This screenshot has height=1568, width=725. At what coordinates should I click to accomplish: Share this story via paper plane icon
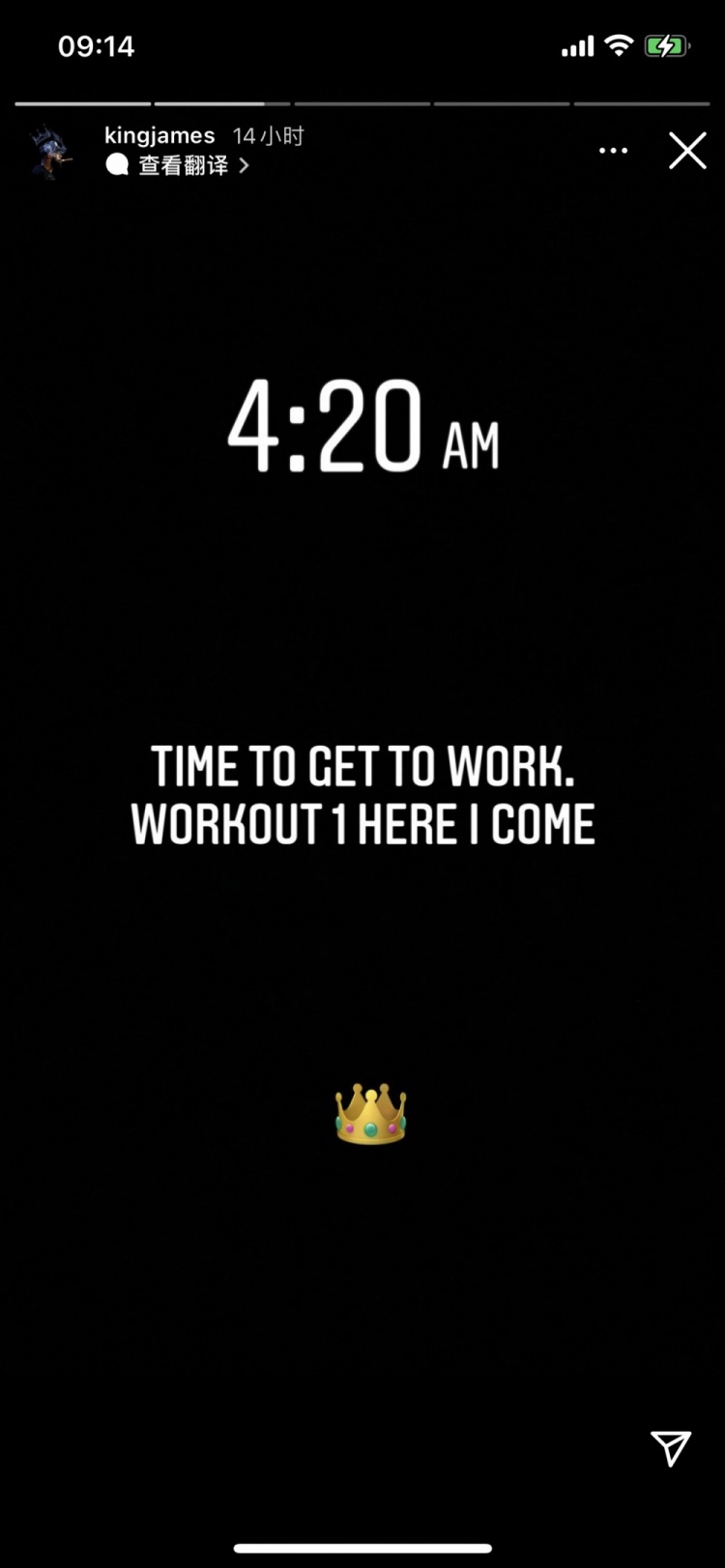point(670,1447)
